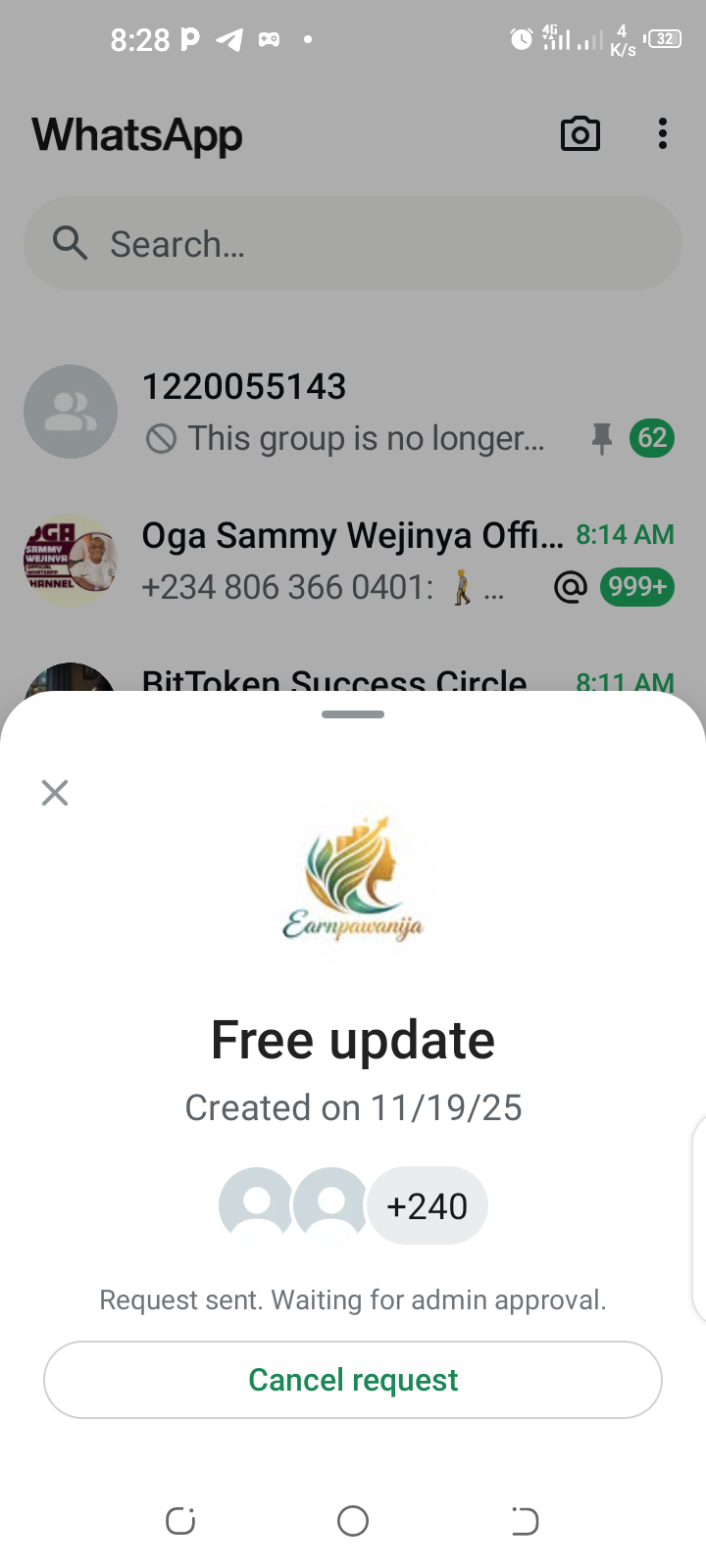The height and width of the screenshot is (1568, 706).
Task: Open the more options menu
Action: coord(663,134)
